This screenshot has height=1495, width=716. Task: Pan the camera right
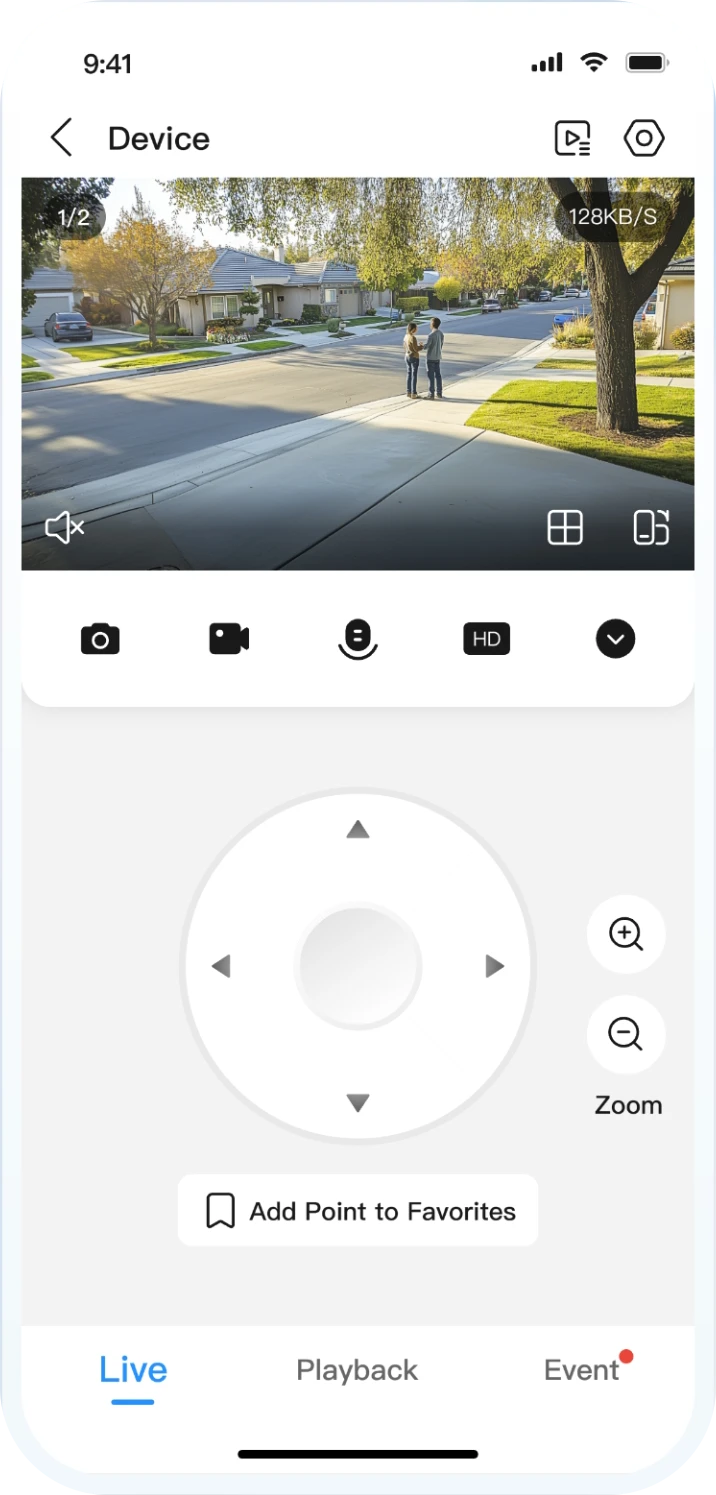pyautogui.click(x=495, y=966)
